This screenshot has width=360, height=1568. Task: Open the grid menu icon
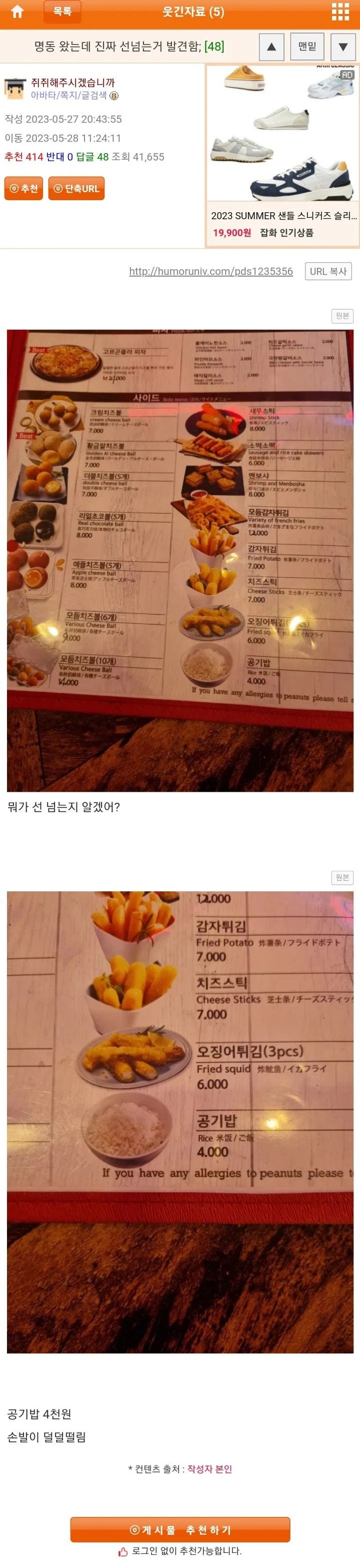[x=340, y=12]
